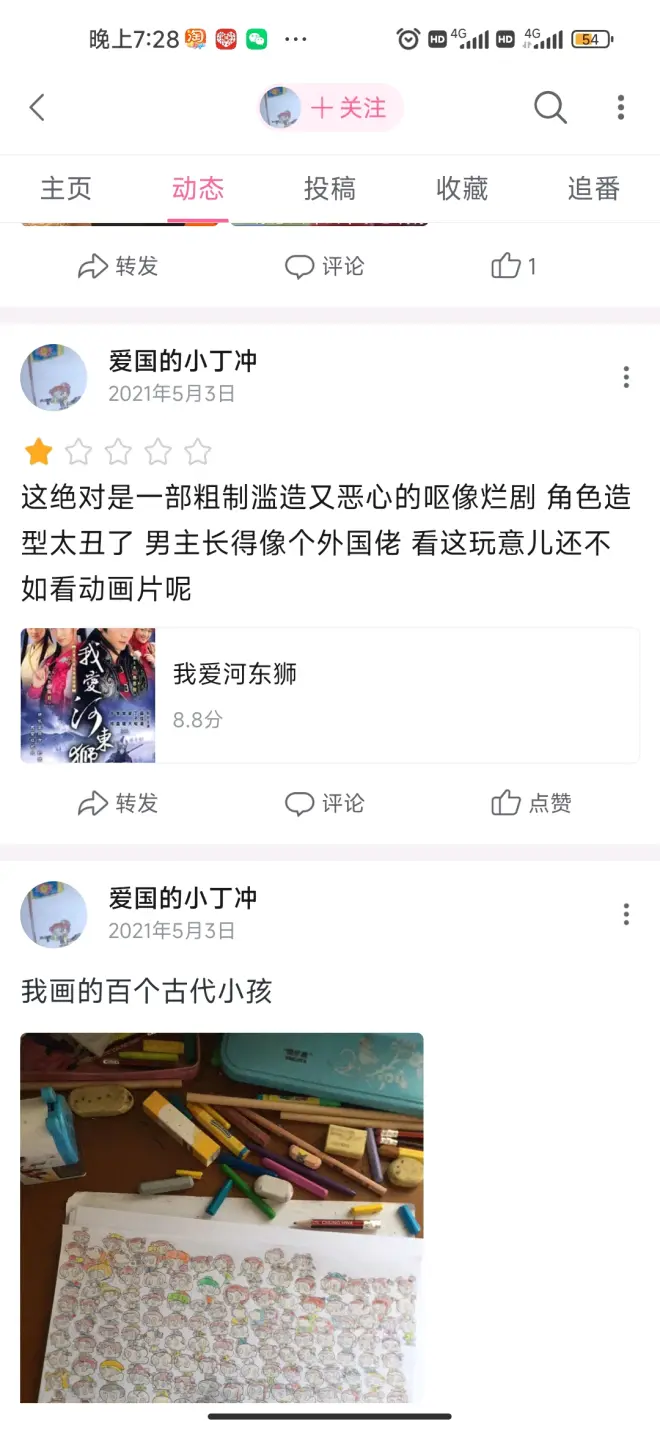
Task: Switch to the 追番 tab
Action: [x=594, y=188]
